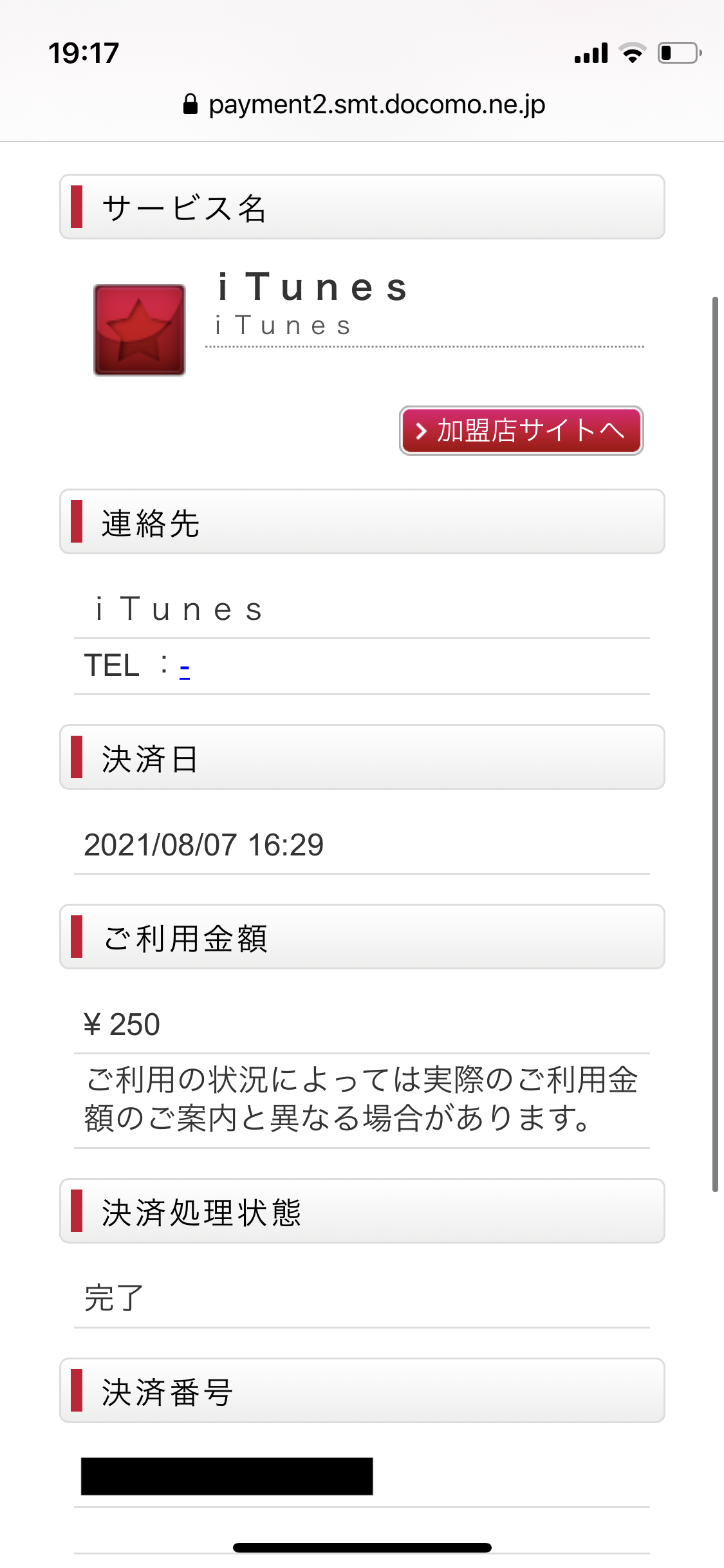Open the 加盟店サイトへ merchant site button

[521, 431]
